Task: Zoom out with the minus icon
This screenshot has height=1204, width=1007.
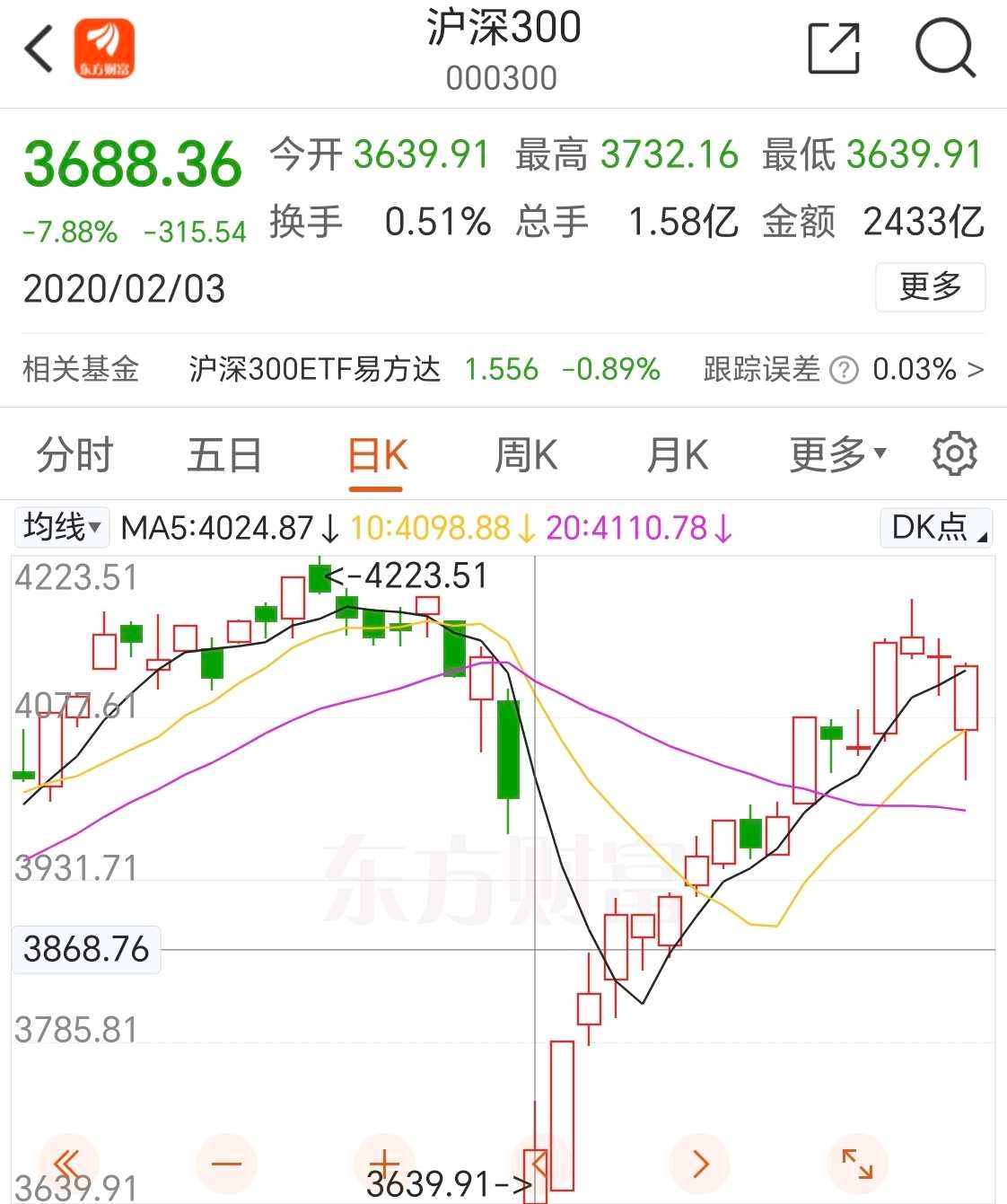Action: 226,1163
